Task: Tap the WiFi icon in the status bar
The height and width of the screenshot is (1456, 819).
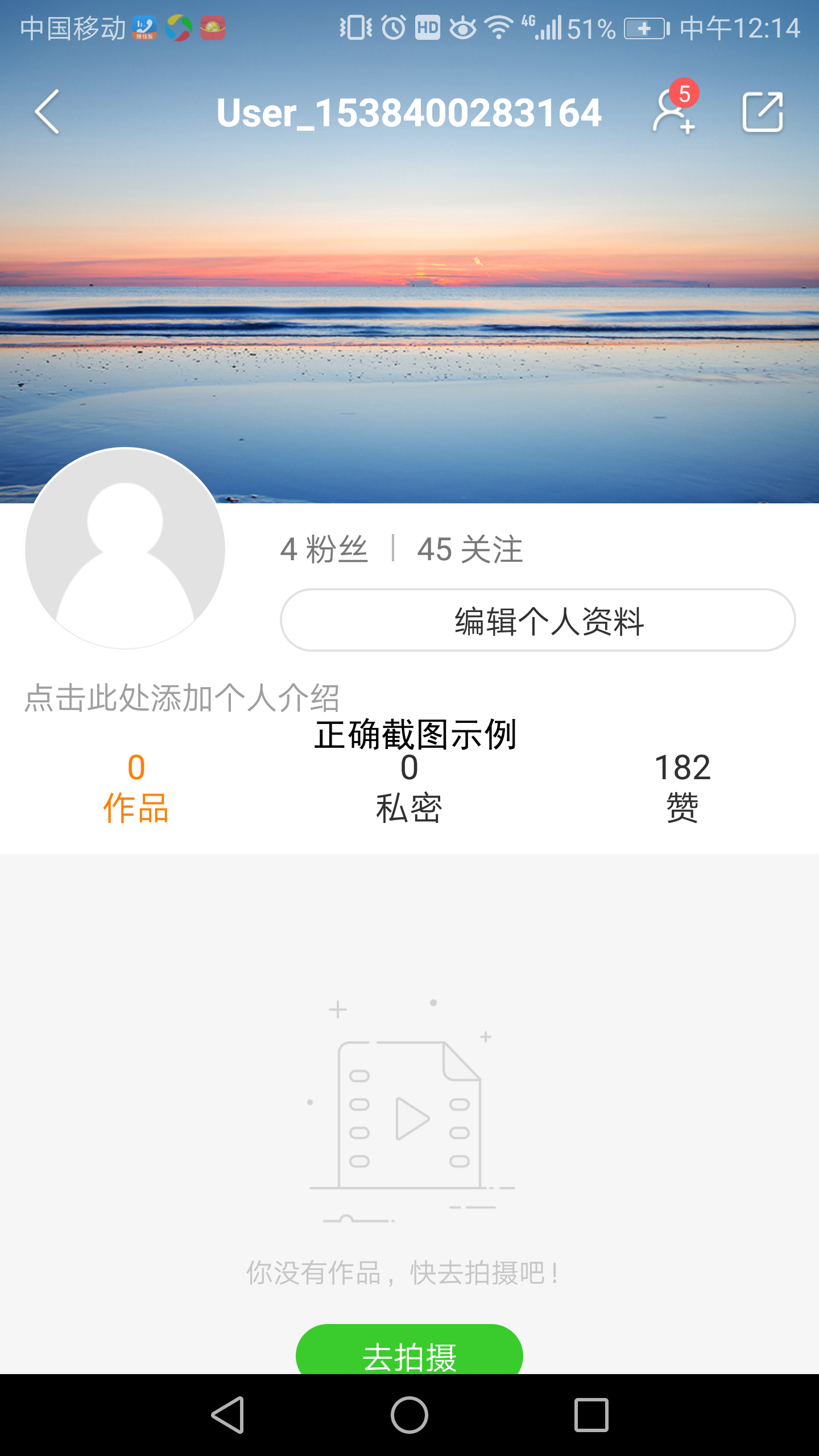Action: (498, 26)
